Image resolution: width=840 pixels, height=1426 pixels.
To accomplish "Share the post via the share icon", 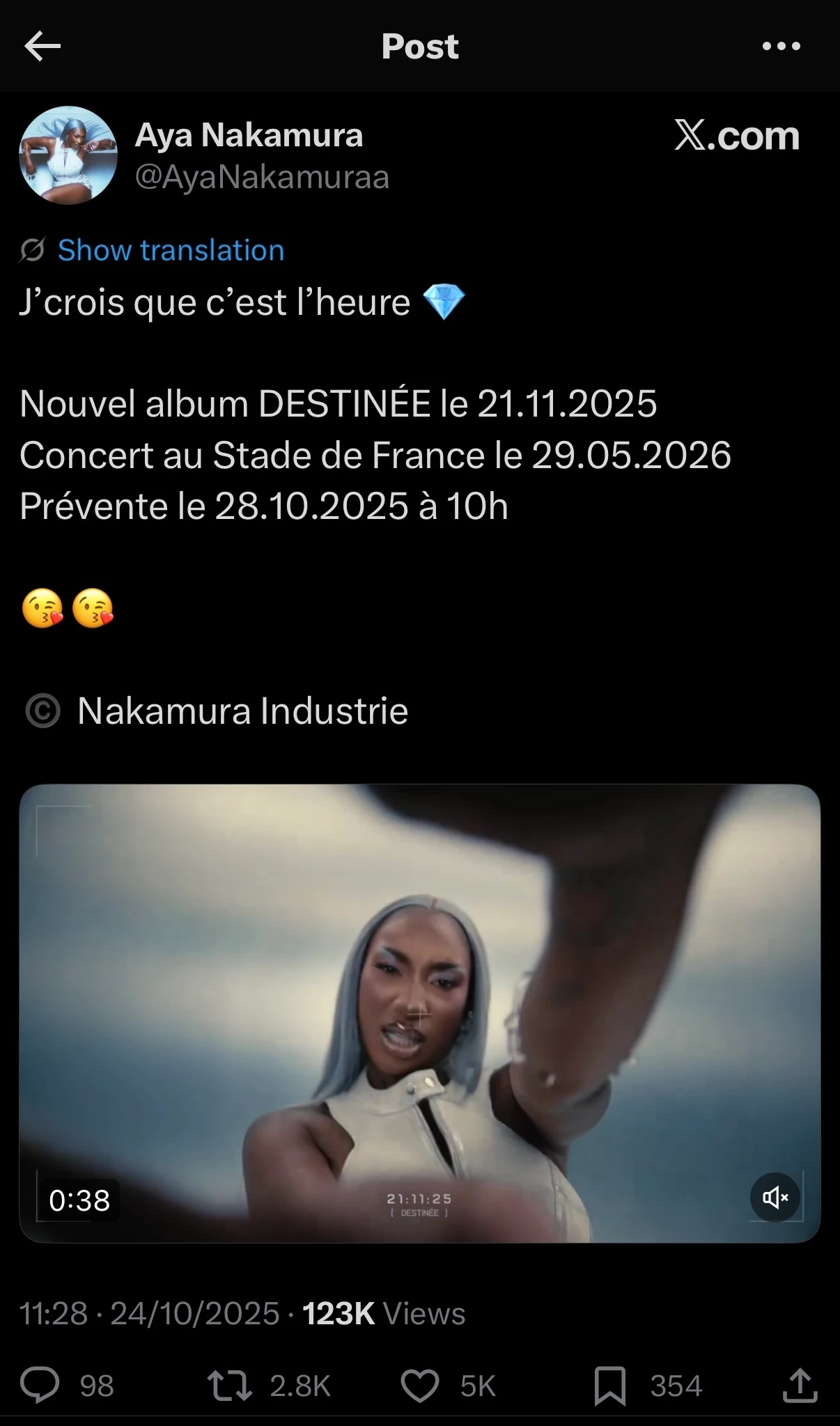I will pos(799,1384).
